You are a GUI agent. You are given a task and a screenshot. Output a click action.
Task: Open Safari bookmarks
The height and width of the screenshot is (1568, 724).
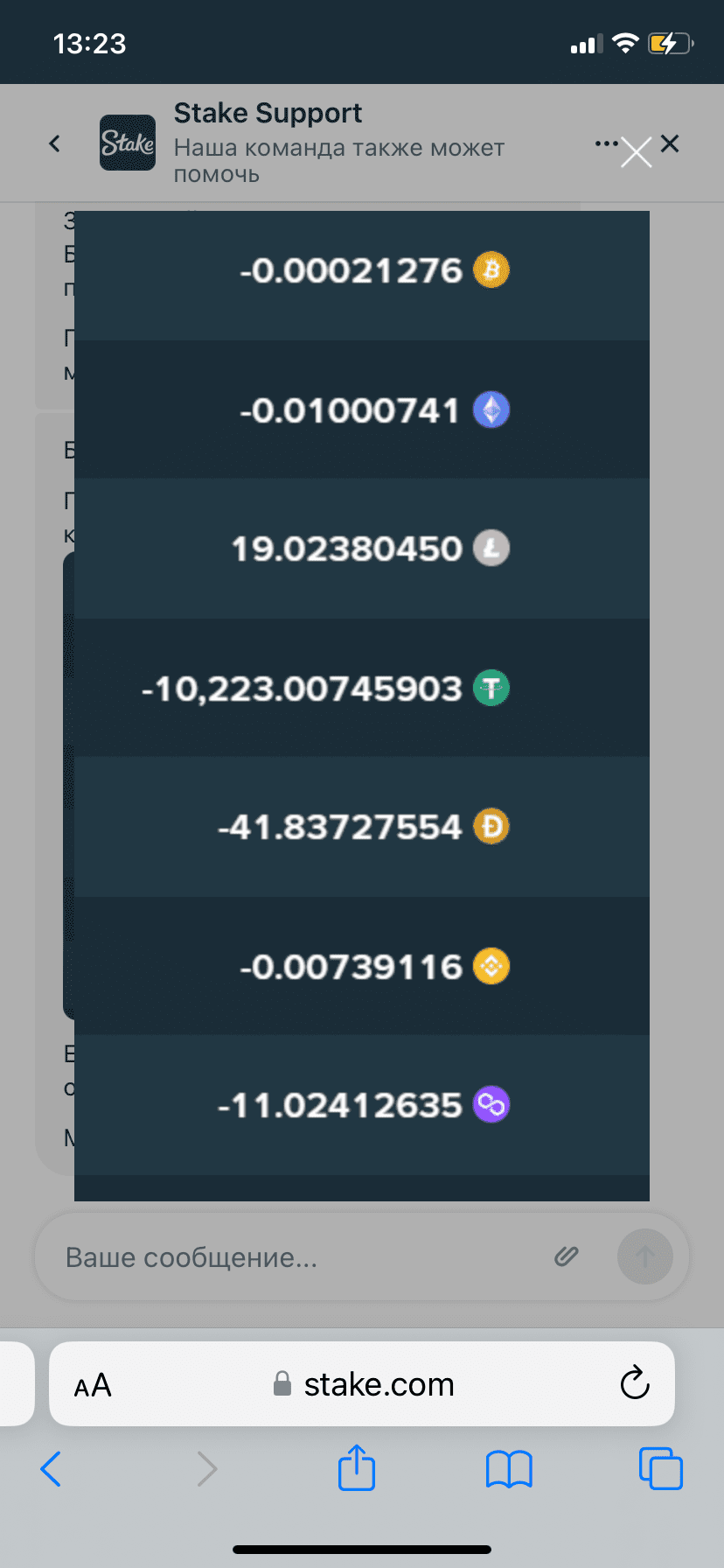point(509,1469)
